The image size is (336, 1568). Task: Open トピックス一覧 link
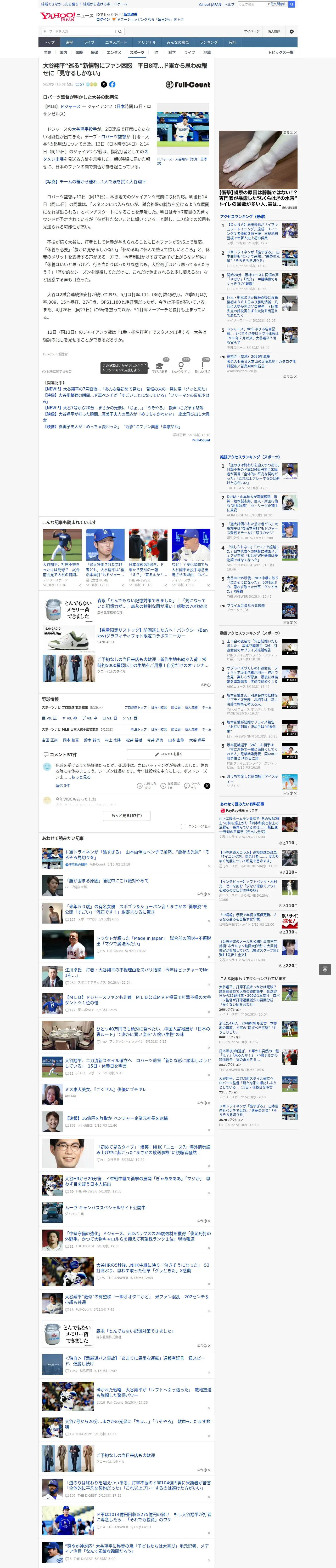pyautogui.click(x=281, y=52)
